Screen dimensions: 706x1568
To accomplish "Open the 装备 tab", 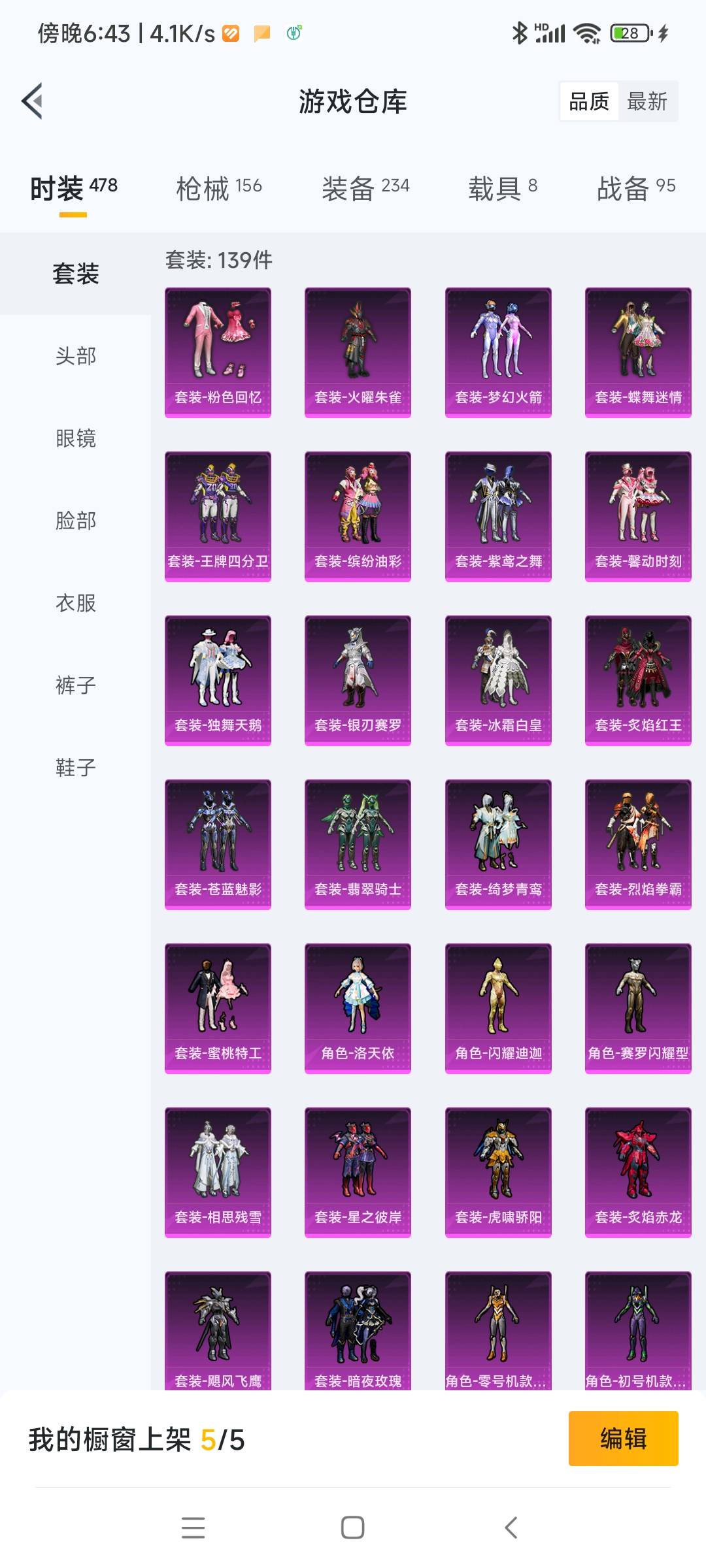I will pos(365,188).
